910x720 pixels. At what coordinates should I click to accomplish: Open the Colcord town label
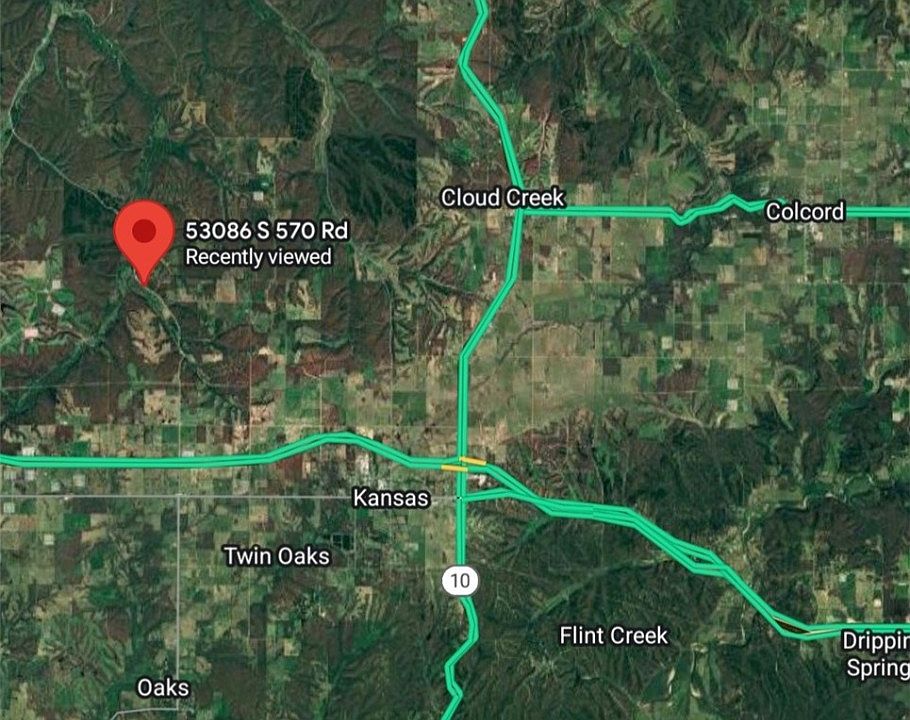(x=805, y=211)
